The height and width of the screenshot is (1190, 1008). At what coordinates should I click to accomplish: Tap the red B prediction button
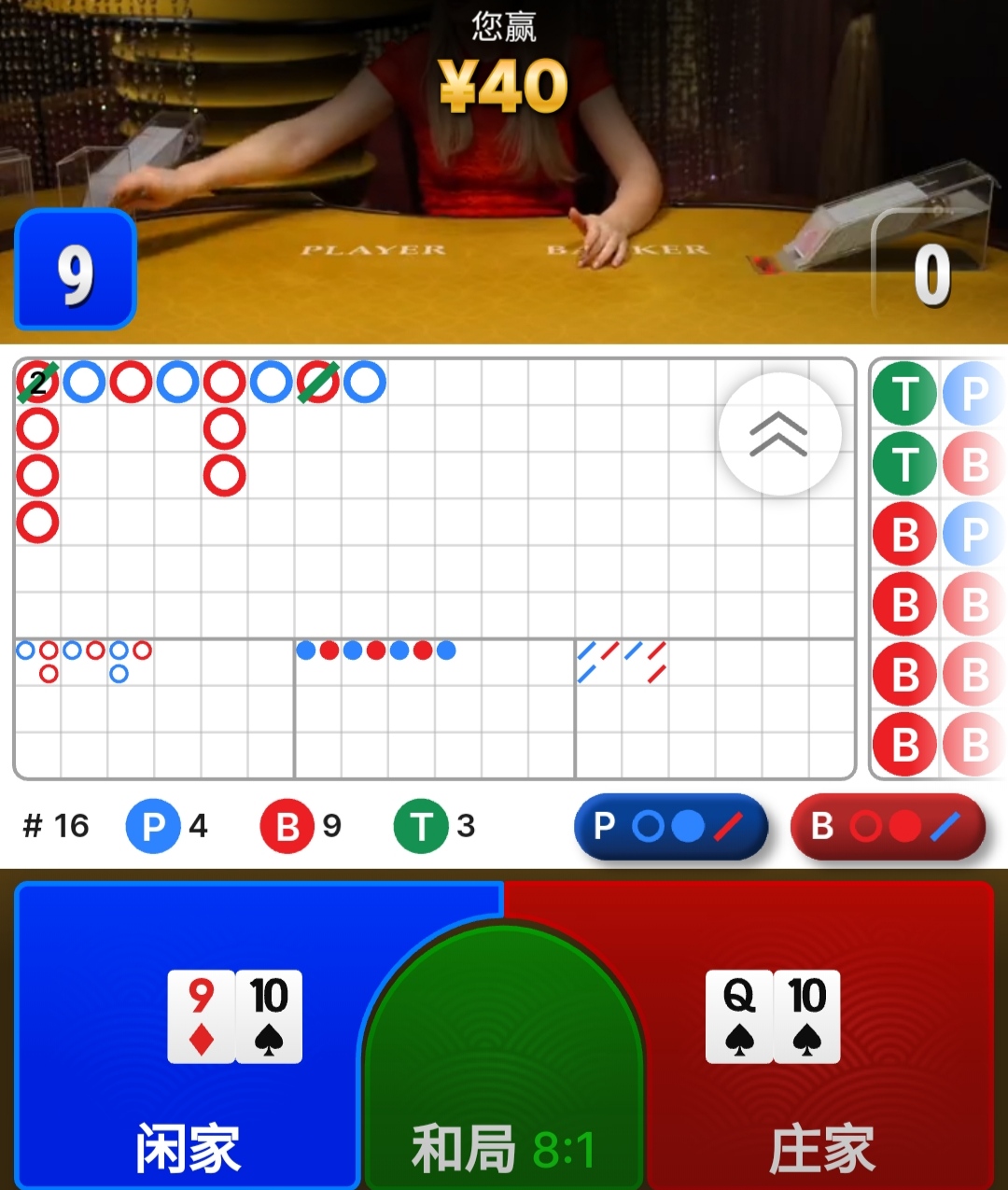click(x=887, y=826)
